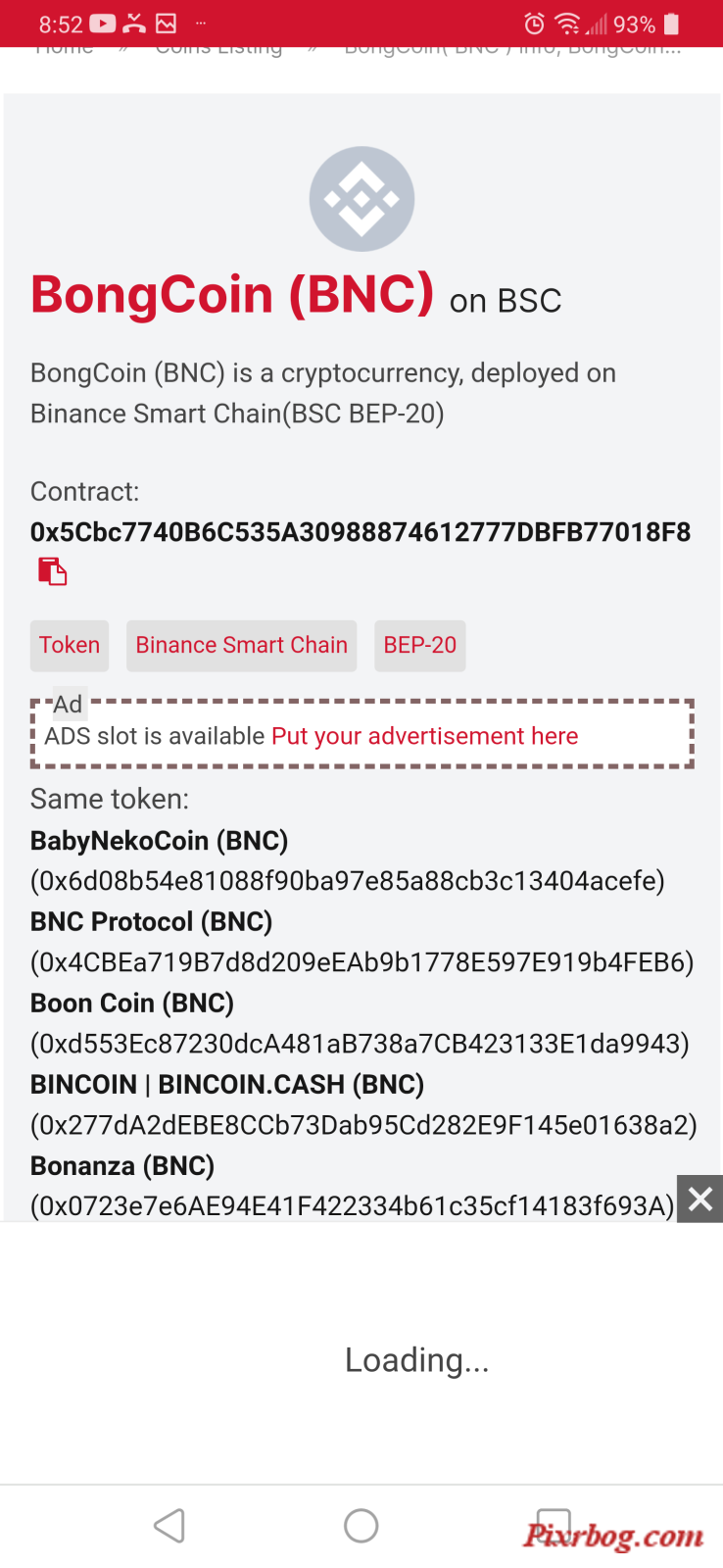
Task: Go to the phone home screen
Action: pos(361,1526)
